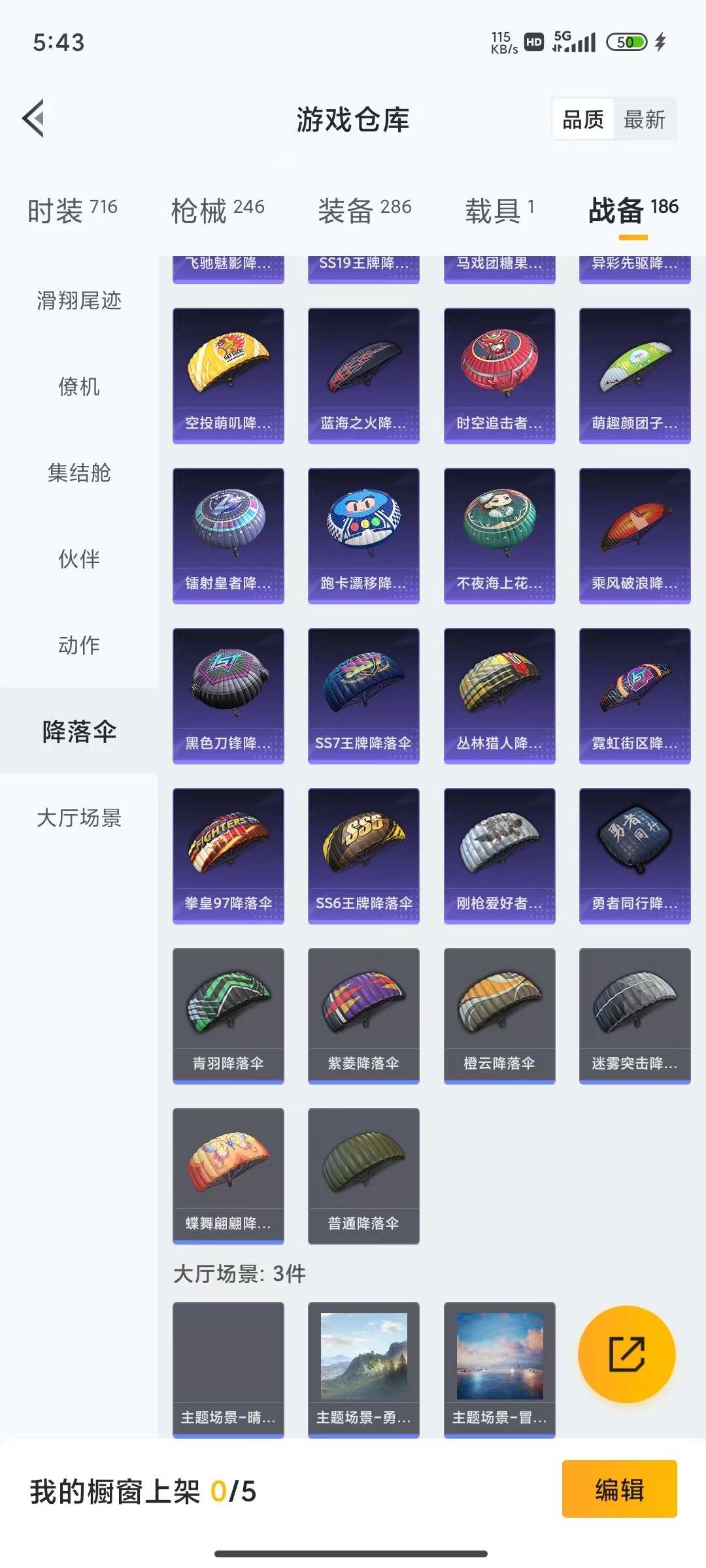Open the 拳皇97降落伞 item
This screenshot has height=1568, width=706.
(228, 855)
